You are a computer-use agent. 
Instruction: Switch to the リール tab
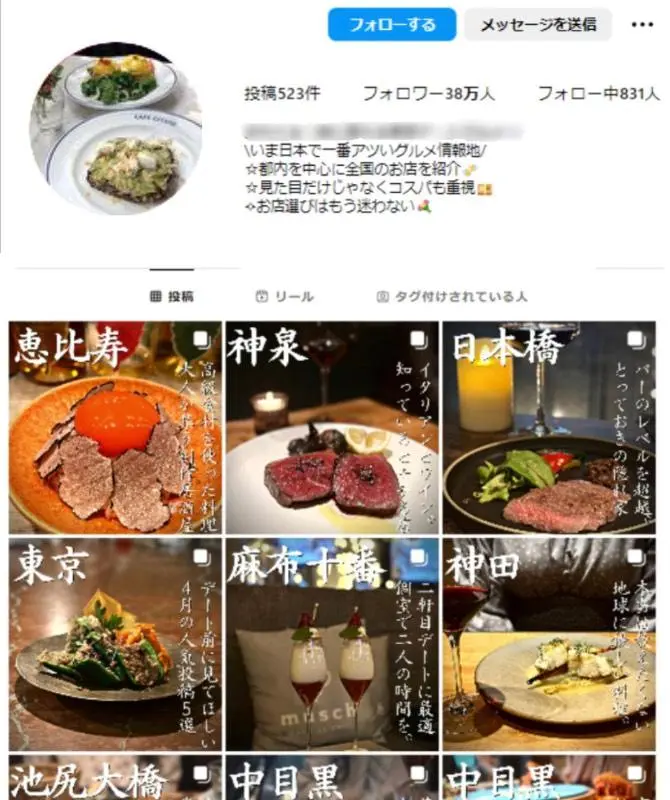pos(284,296)
